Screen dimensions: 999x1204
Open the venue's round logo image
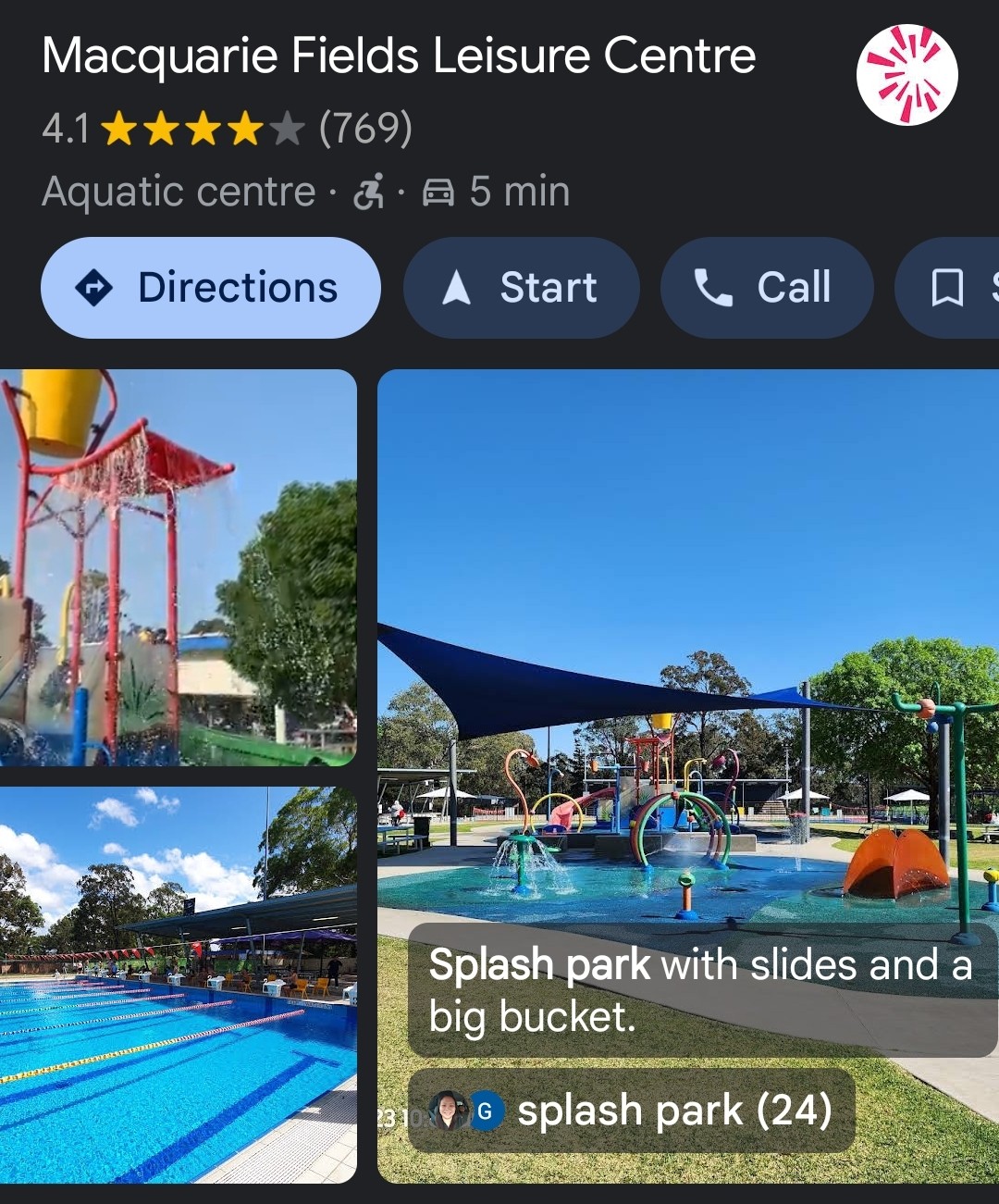(x=906, y=75)
